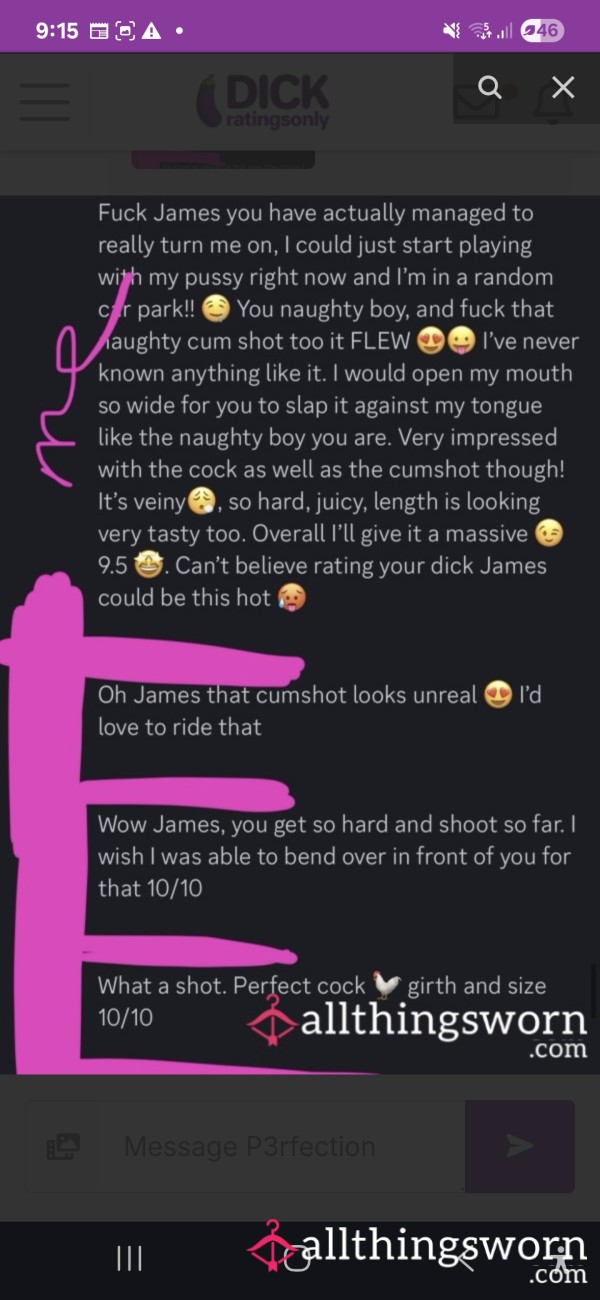Open the recent apps button
This screenshot has height=1300, width=600.
click(130, 1257)
